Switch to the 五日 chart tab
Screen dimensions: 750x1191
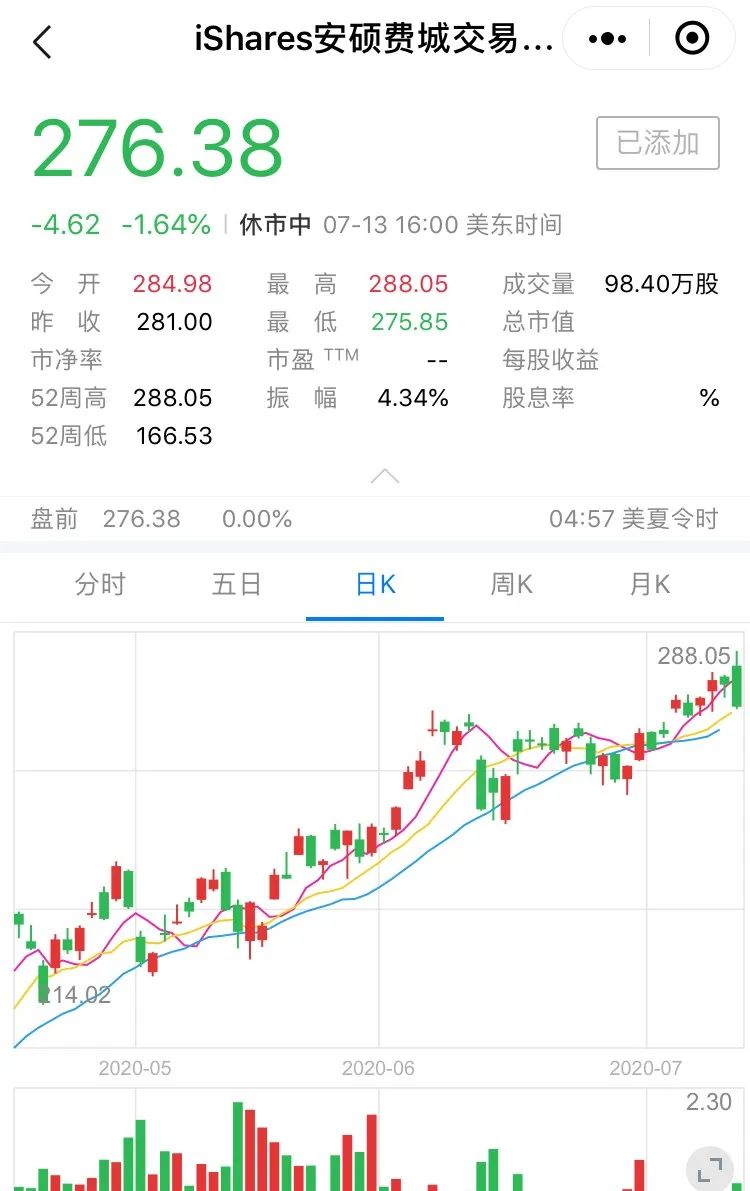(x=236, y=584)
